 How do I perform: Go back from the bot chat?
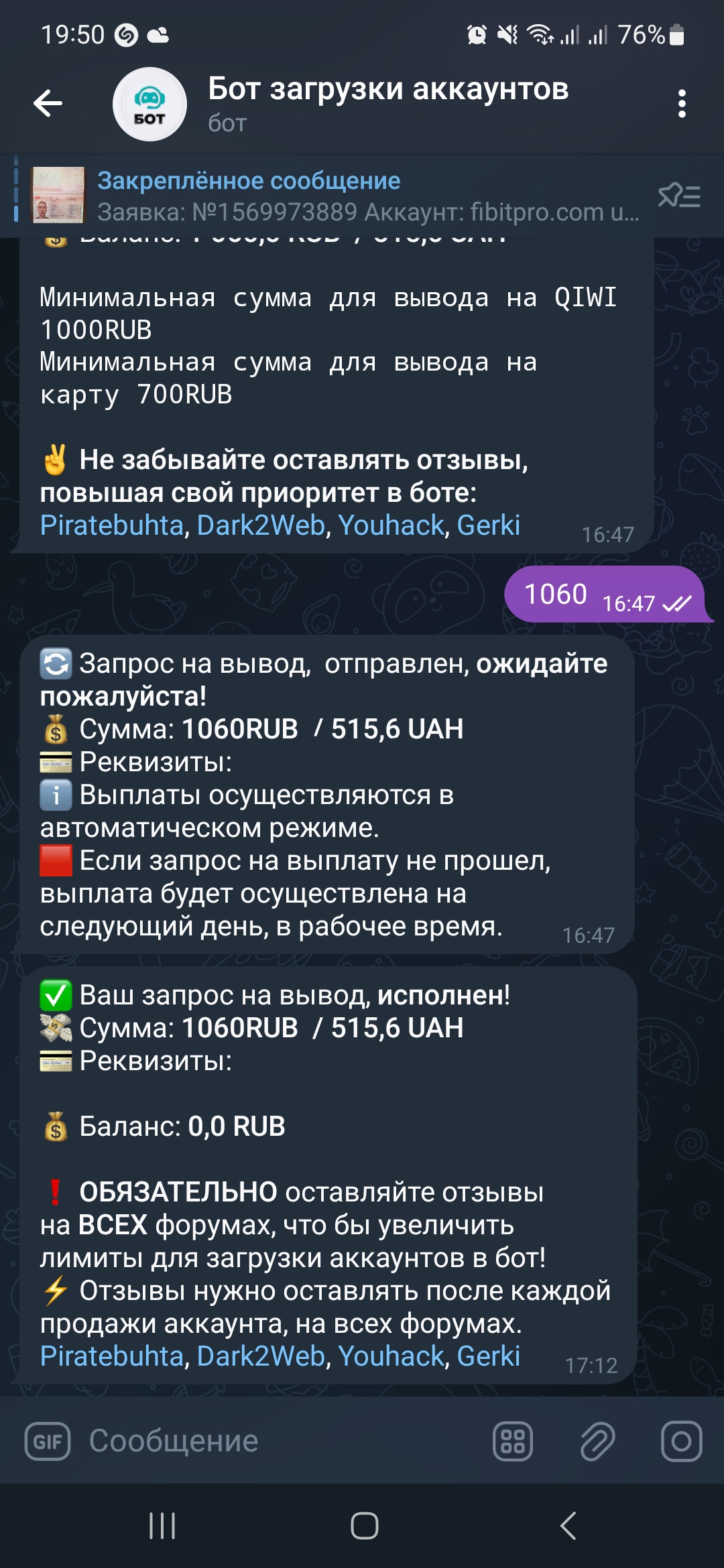pyautogui.click(x=48, y=103)
